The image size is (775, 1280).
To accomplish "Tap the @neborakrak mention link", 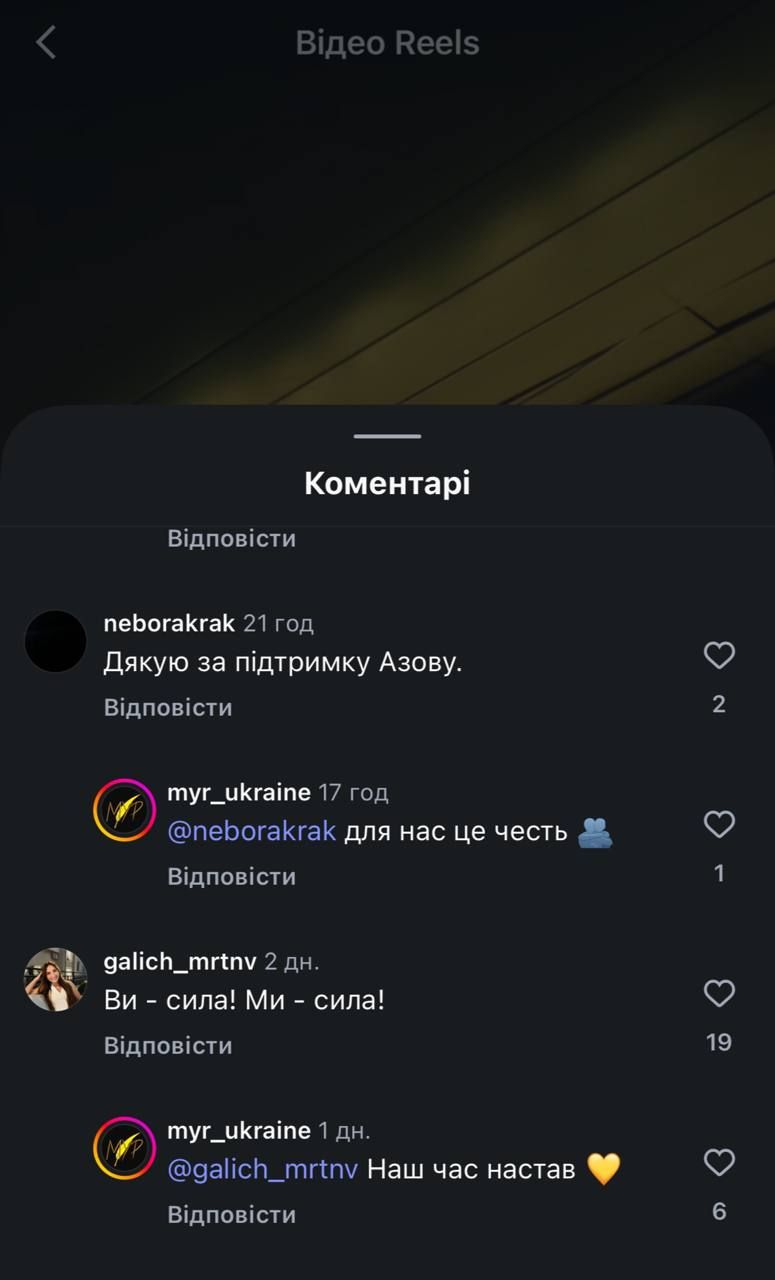I will tap(251, 831).
